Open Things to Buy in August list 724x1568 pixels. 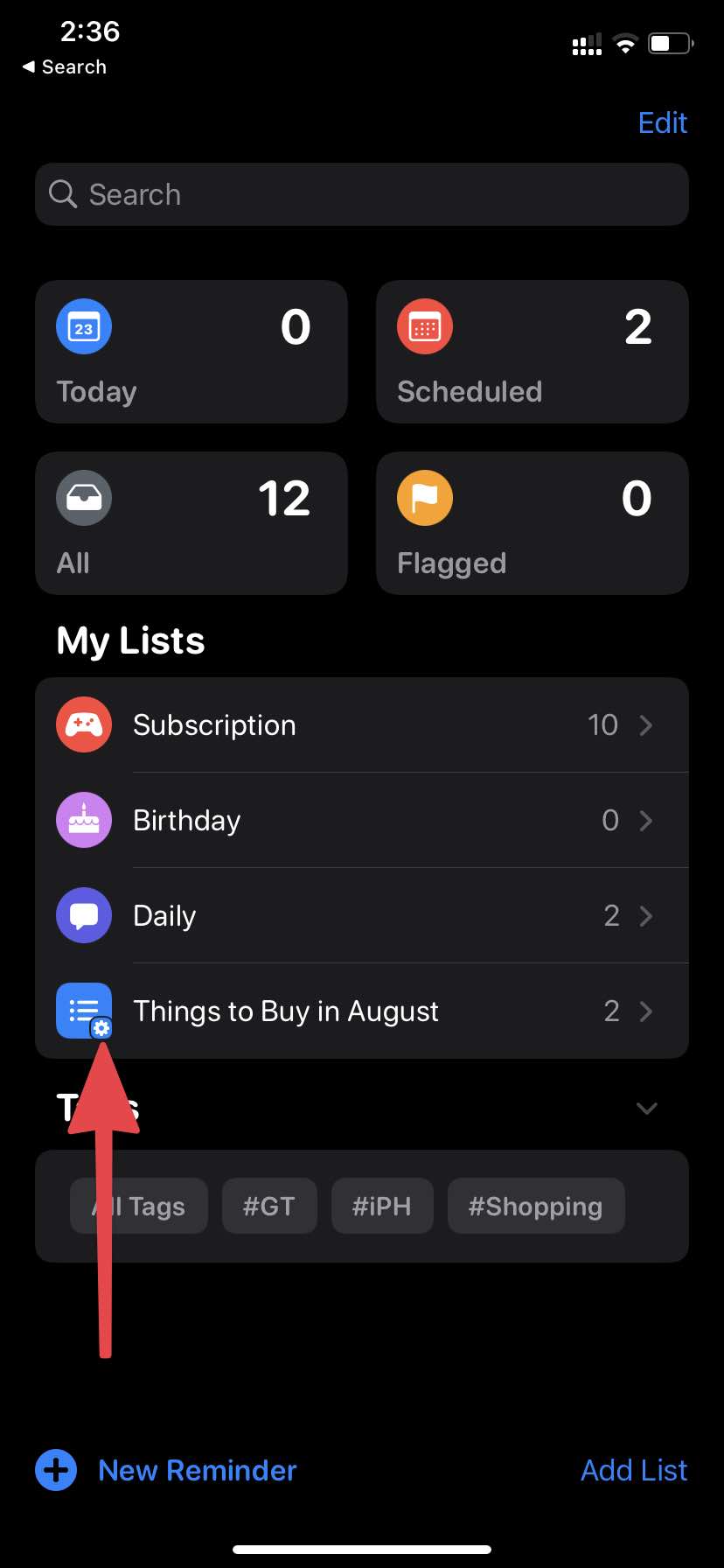tap(362, 1011)
